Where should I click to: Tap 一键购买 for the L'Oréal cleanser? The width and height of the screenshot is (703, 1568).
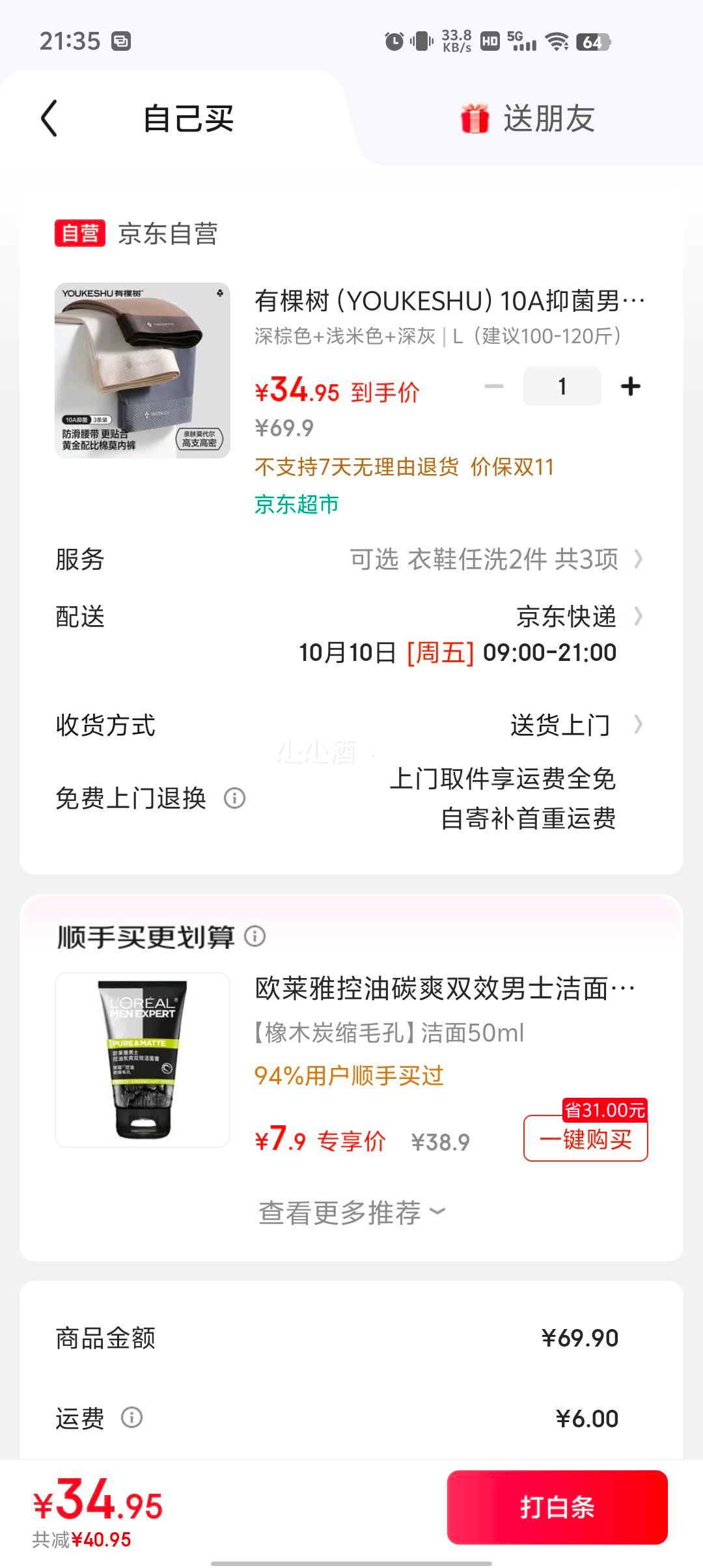tap(585, 1139)
